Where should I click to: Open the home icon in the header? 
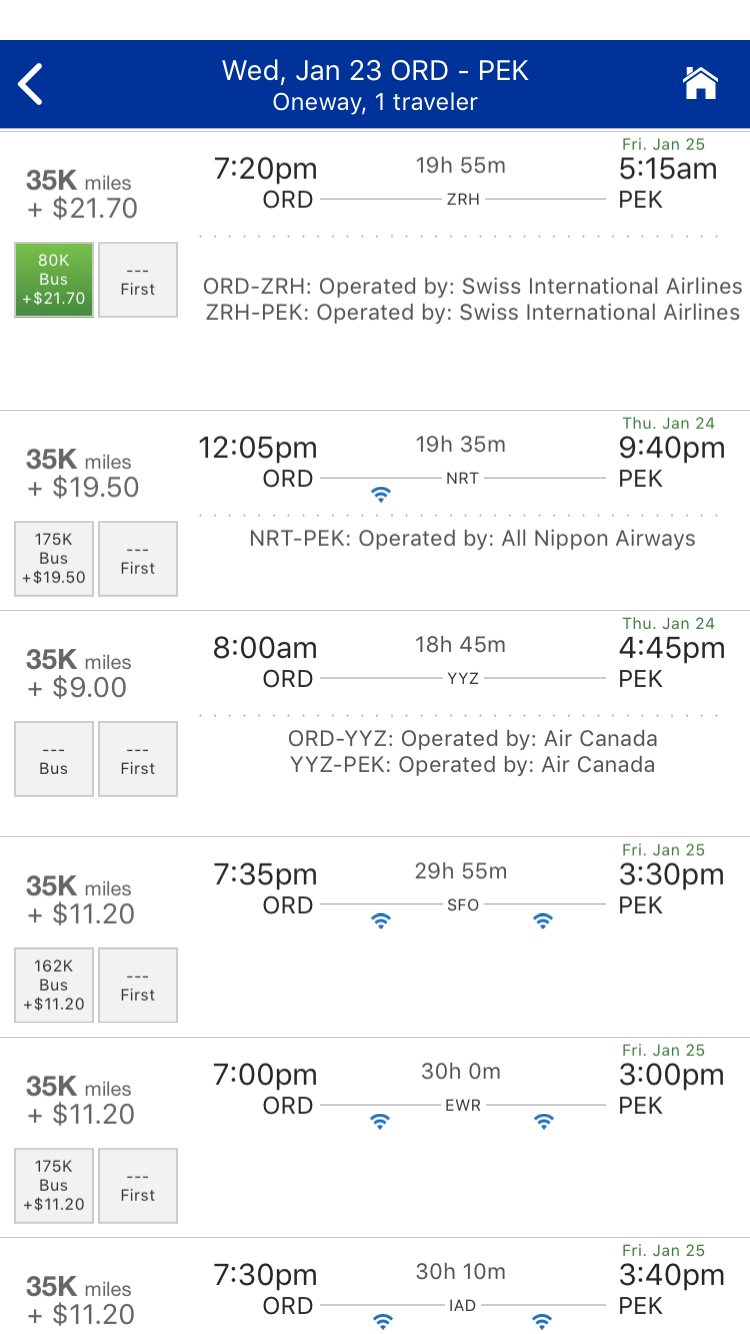tap(700, 84)
